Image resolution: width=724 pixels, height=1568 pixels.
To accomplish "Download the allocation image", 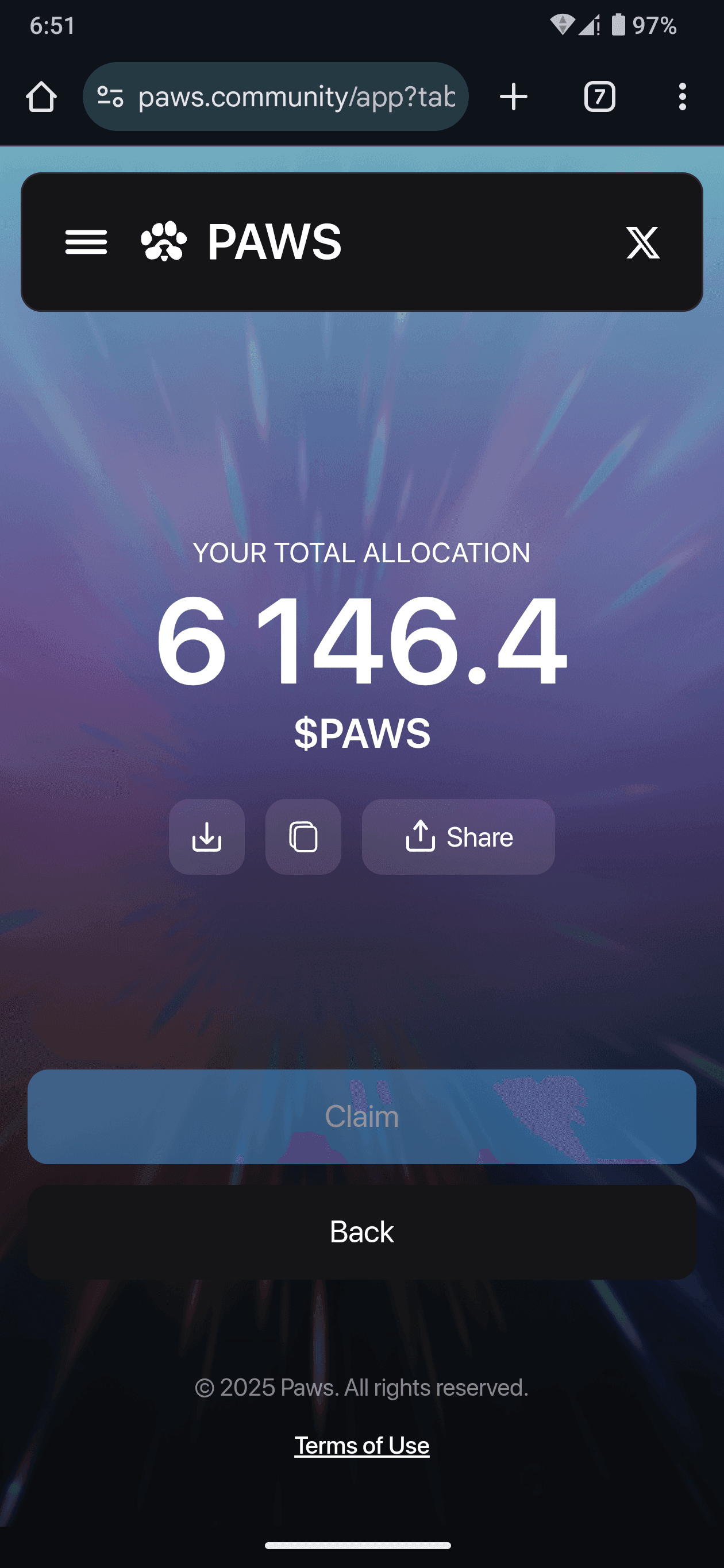I will [x=206, y=837].
